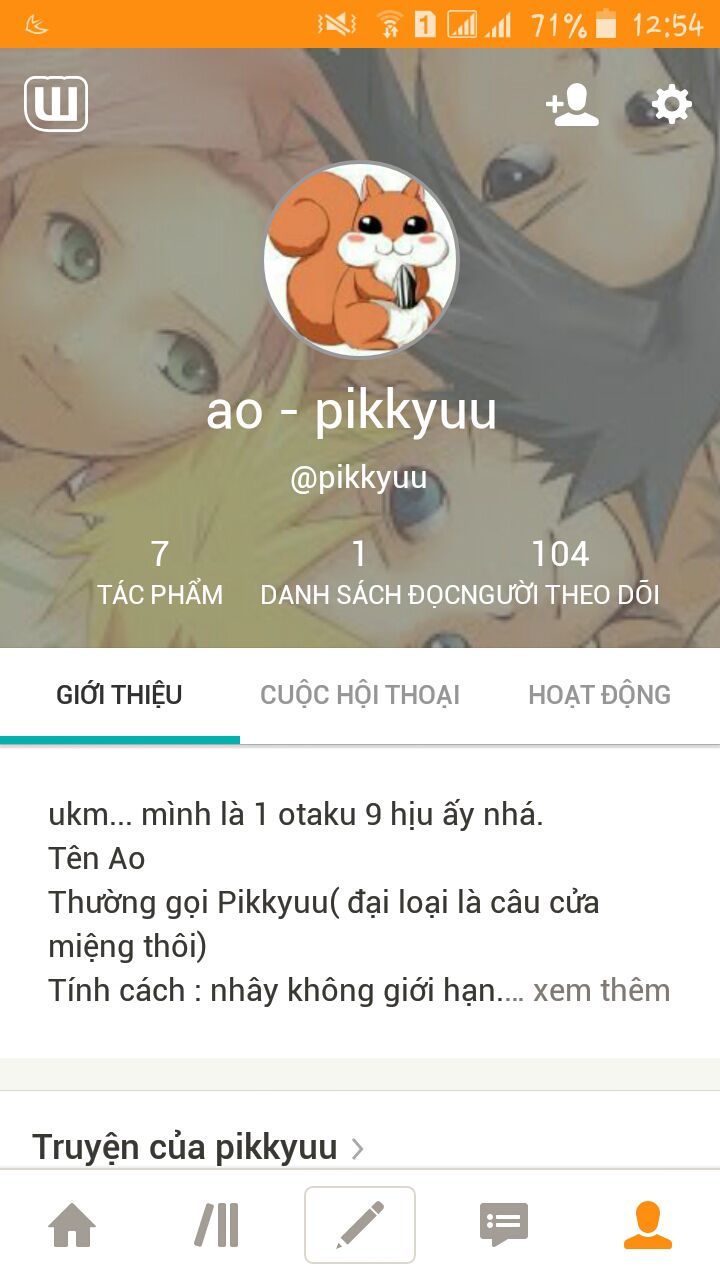Switch to Hoạt động tab
Viewport: 720px width, 1280px height.
pos(599,695)
